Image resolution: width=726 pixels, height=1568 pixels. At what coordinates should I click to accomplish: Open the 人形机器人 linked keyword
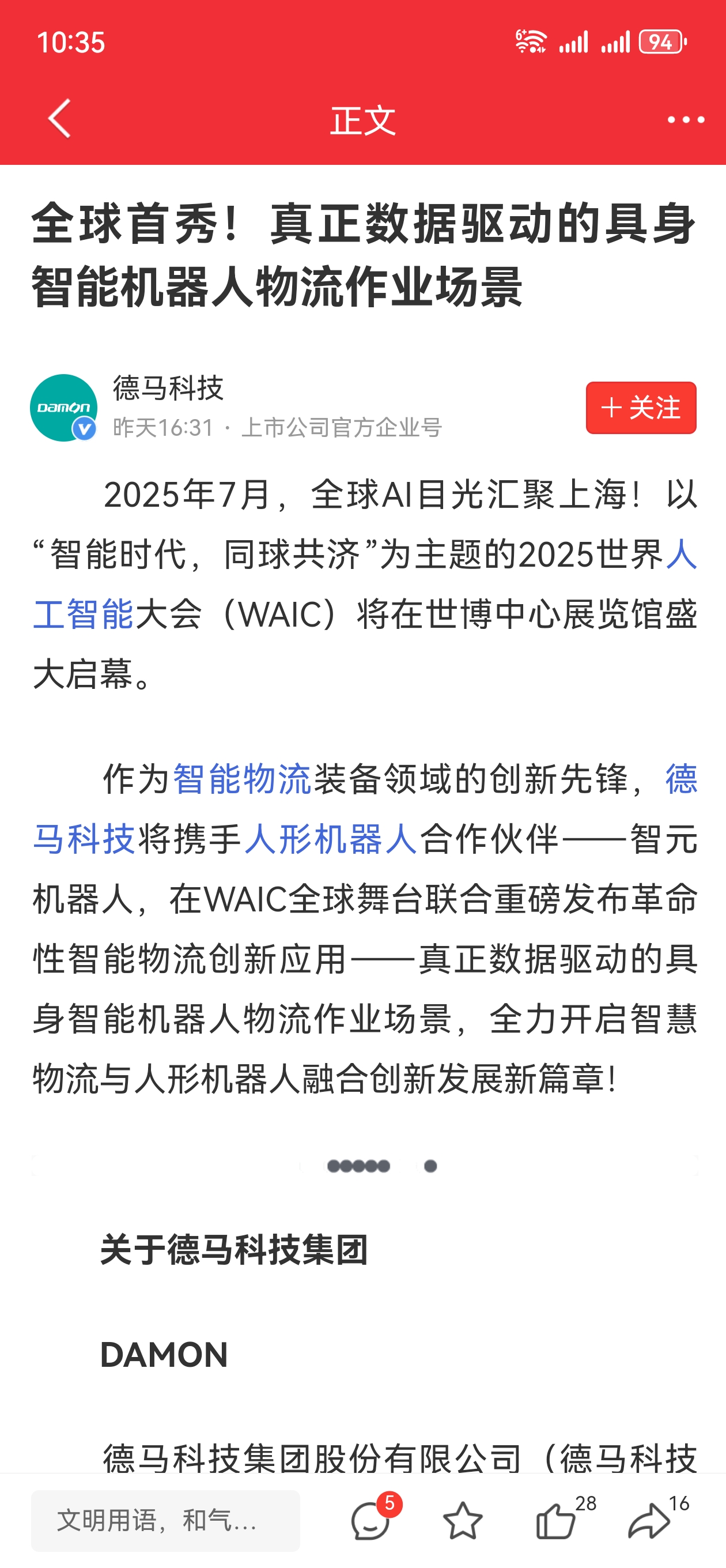pos(330,839)
